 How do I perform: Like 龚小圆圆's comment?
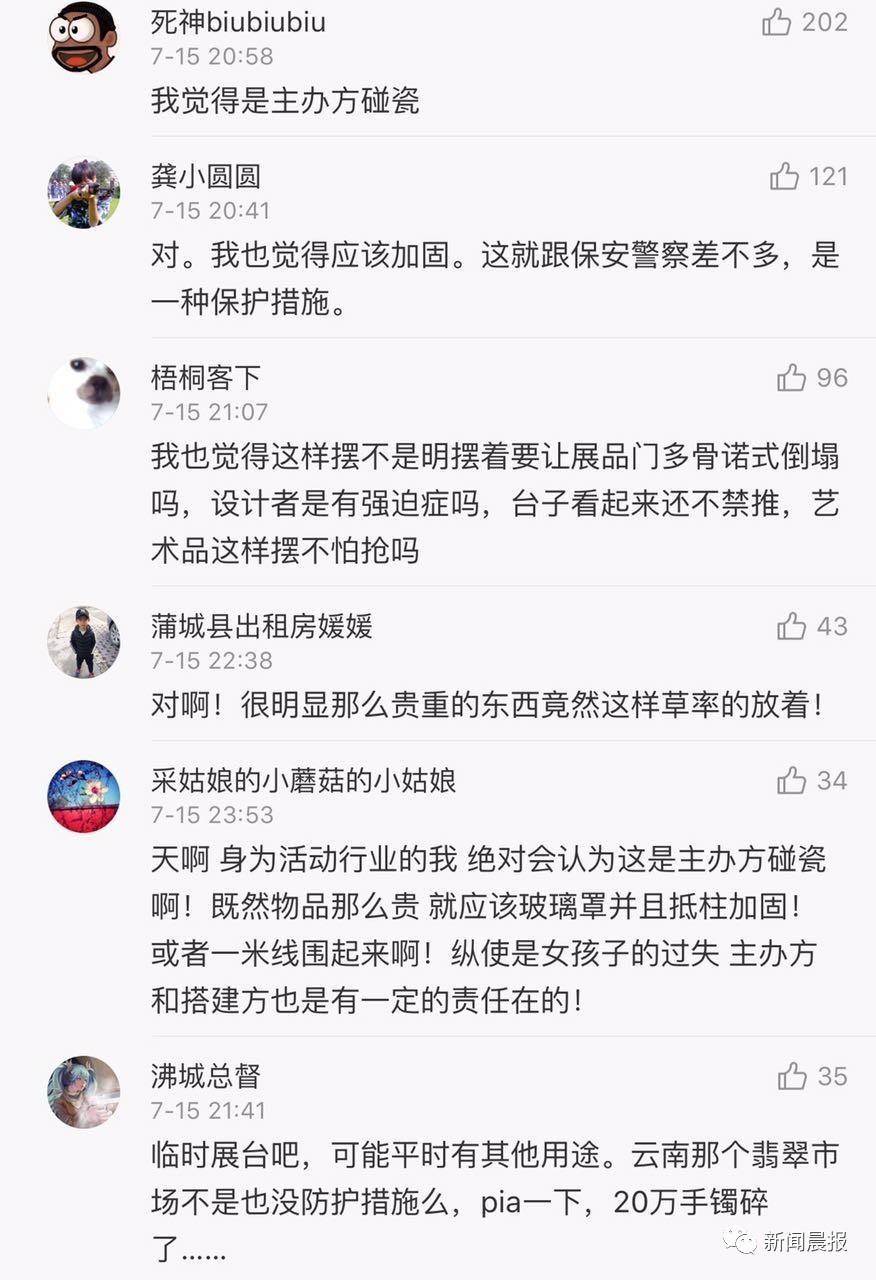(x=785, y=177)
